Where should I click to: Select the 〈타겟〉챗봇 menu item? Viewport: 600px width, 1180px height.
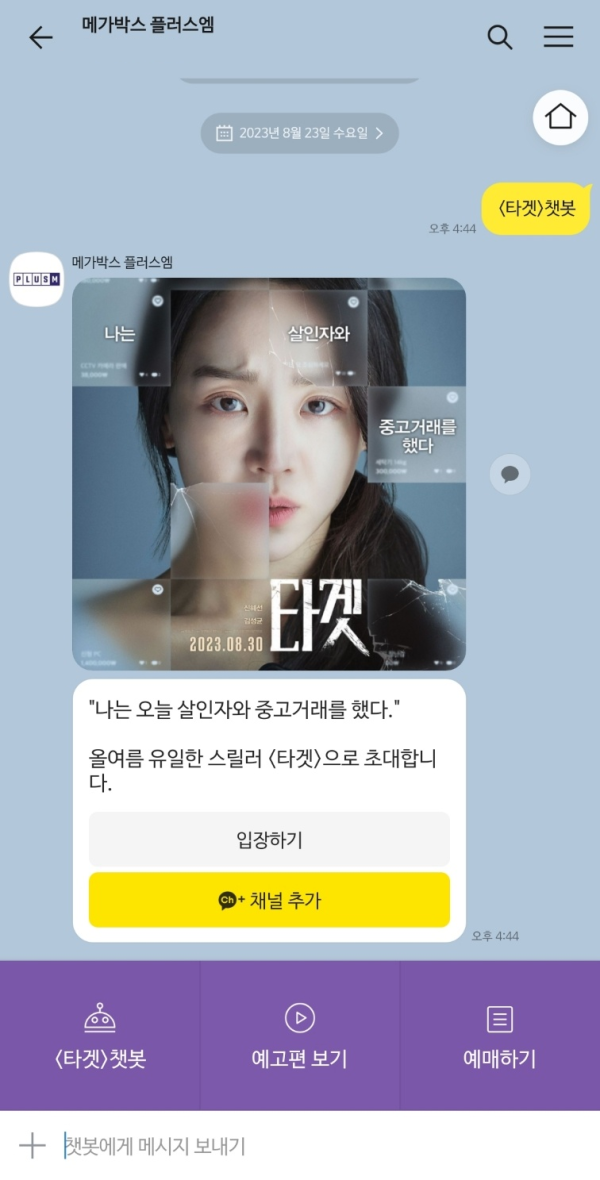[100, 1036]
